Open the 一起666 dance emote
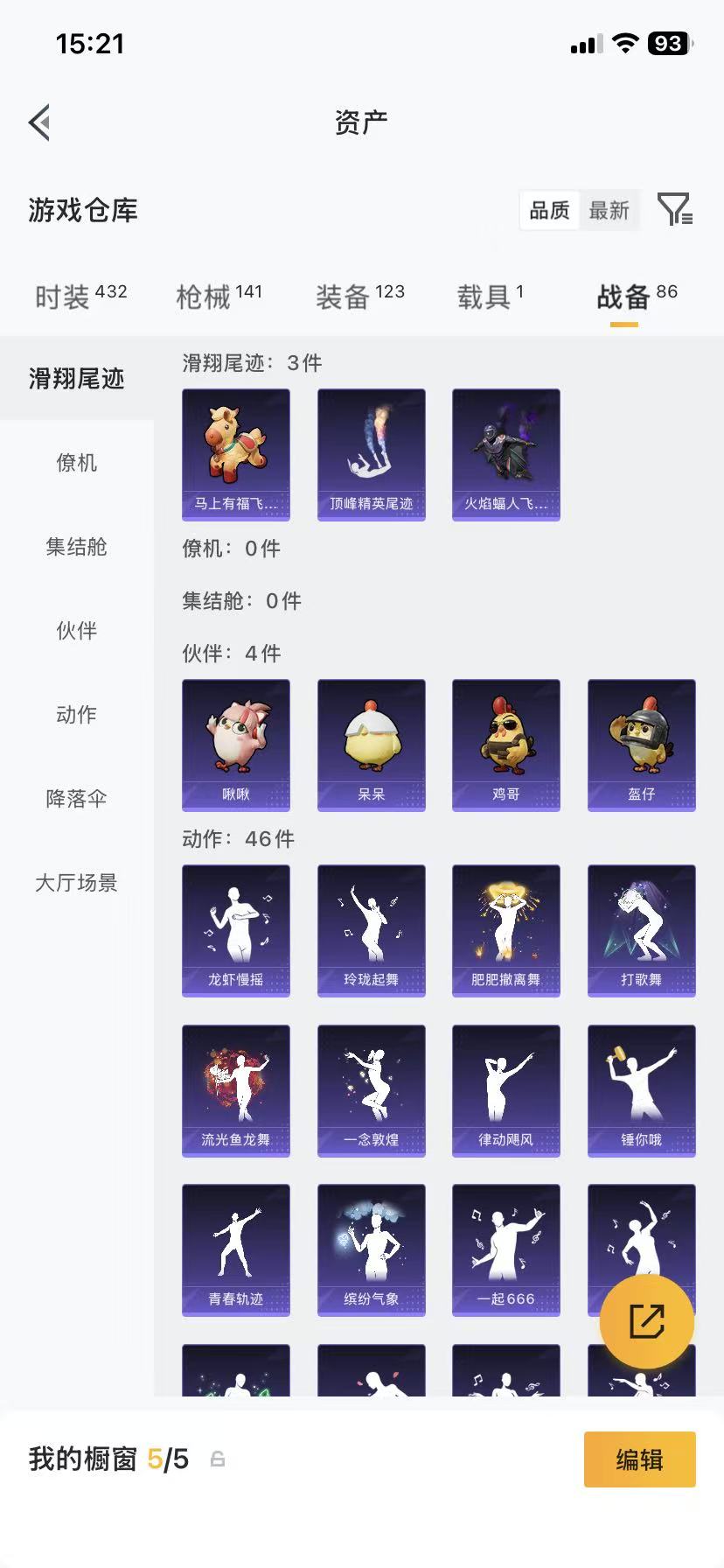 [x=505, y=1249]
